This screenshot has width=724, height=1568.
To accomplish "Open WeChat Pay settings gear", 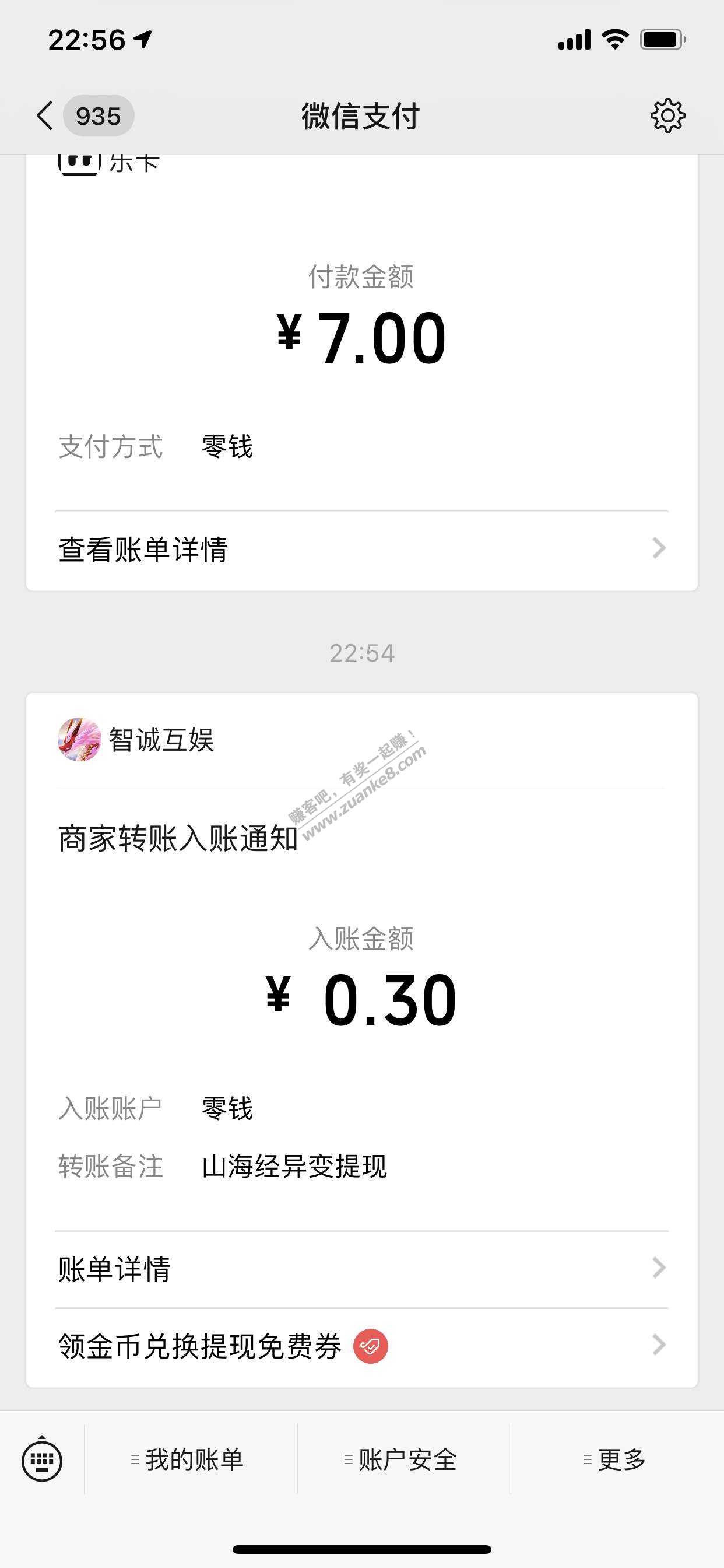I will tap(667, 116).
